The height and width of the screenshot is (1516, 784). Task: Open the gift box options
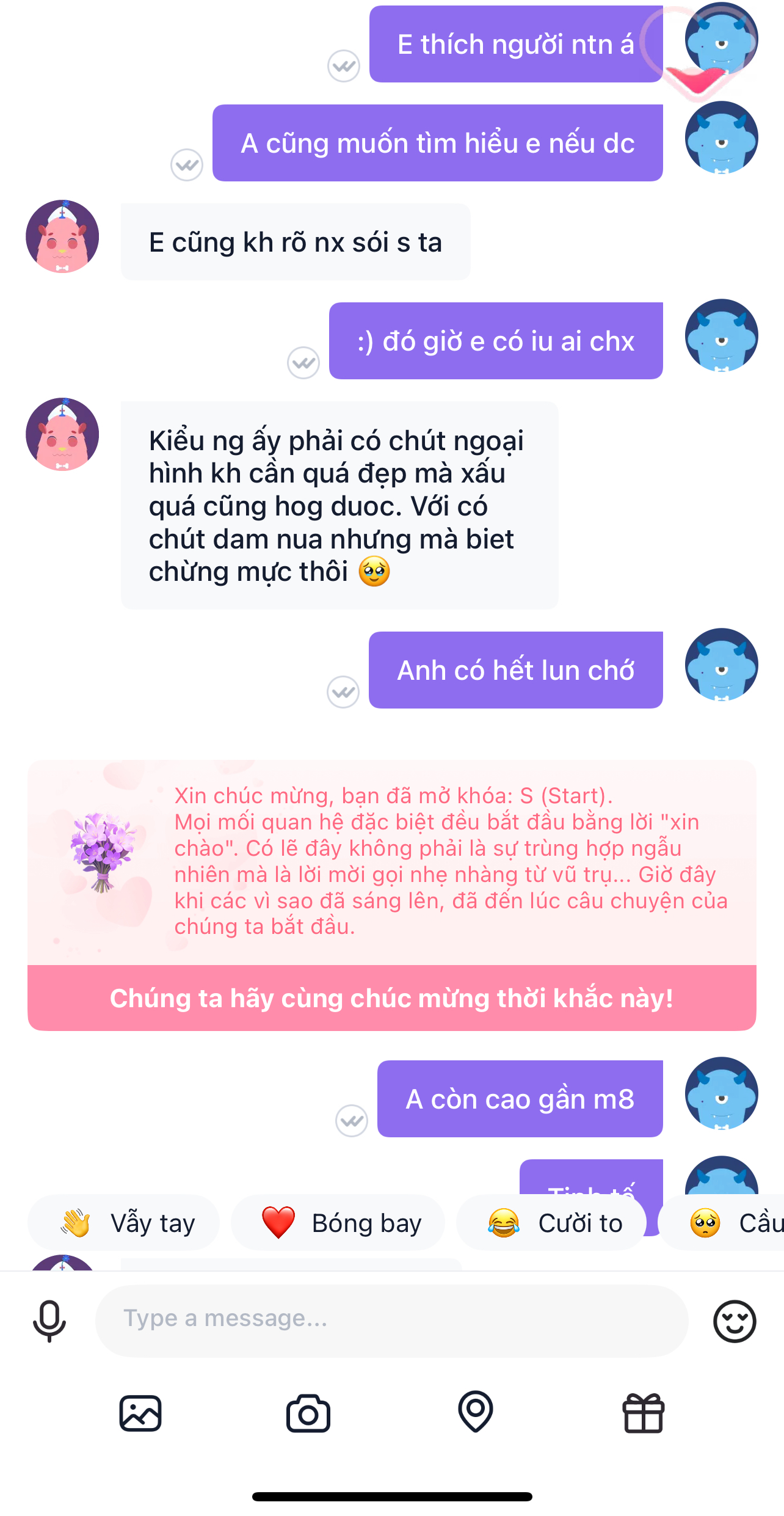tap(643, 1413)
